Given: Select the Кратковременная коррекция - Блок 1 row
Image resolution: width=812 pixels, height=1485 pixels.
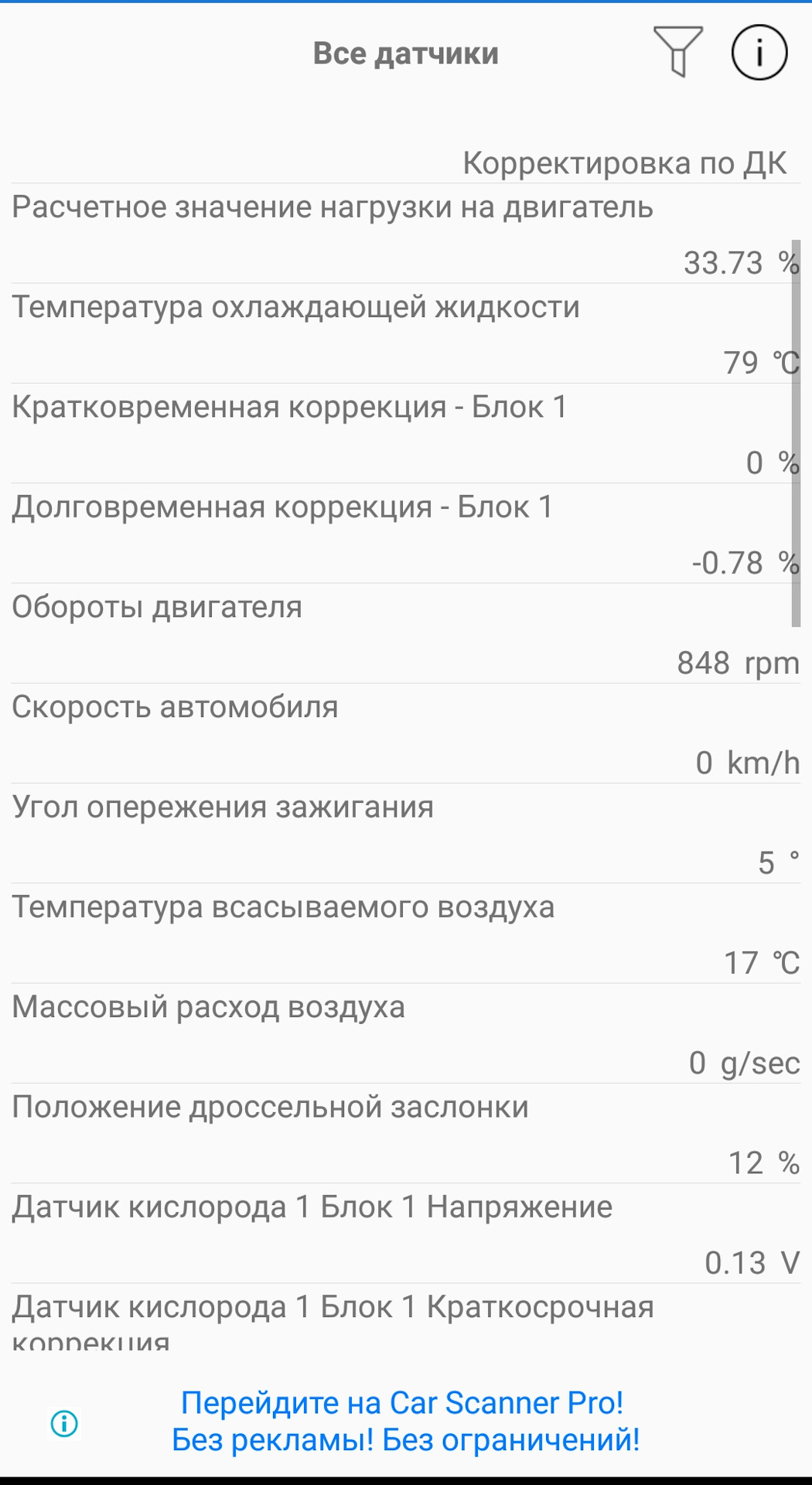Looking at the screenshot, I should (405, 433).
